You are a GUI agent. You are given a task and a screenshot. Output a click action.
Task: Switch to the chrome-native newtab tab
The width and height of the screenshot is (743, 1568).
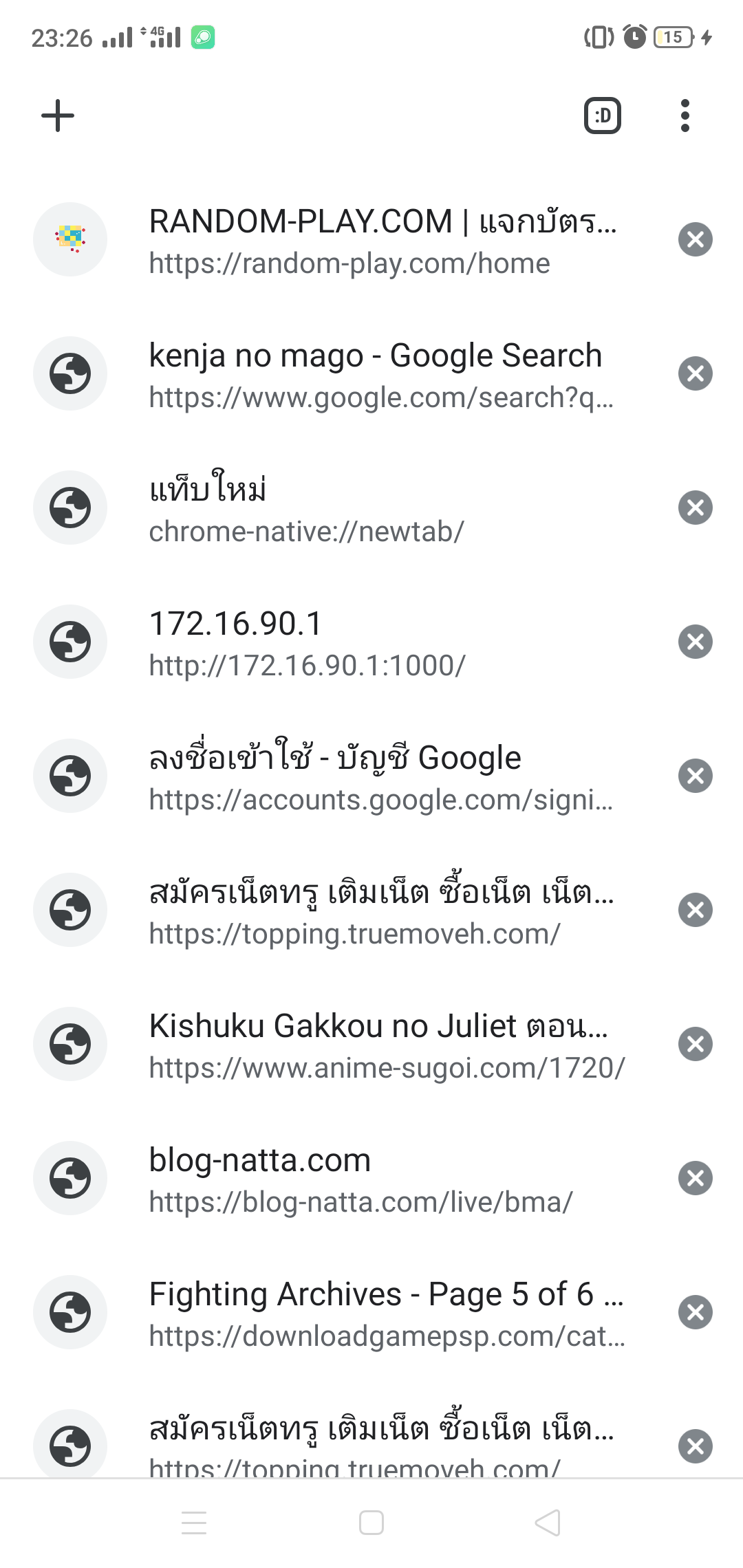(371, 508)
